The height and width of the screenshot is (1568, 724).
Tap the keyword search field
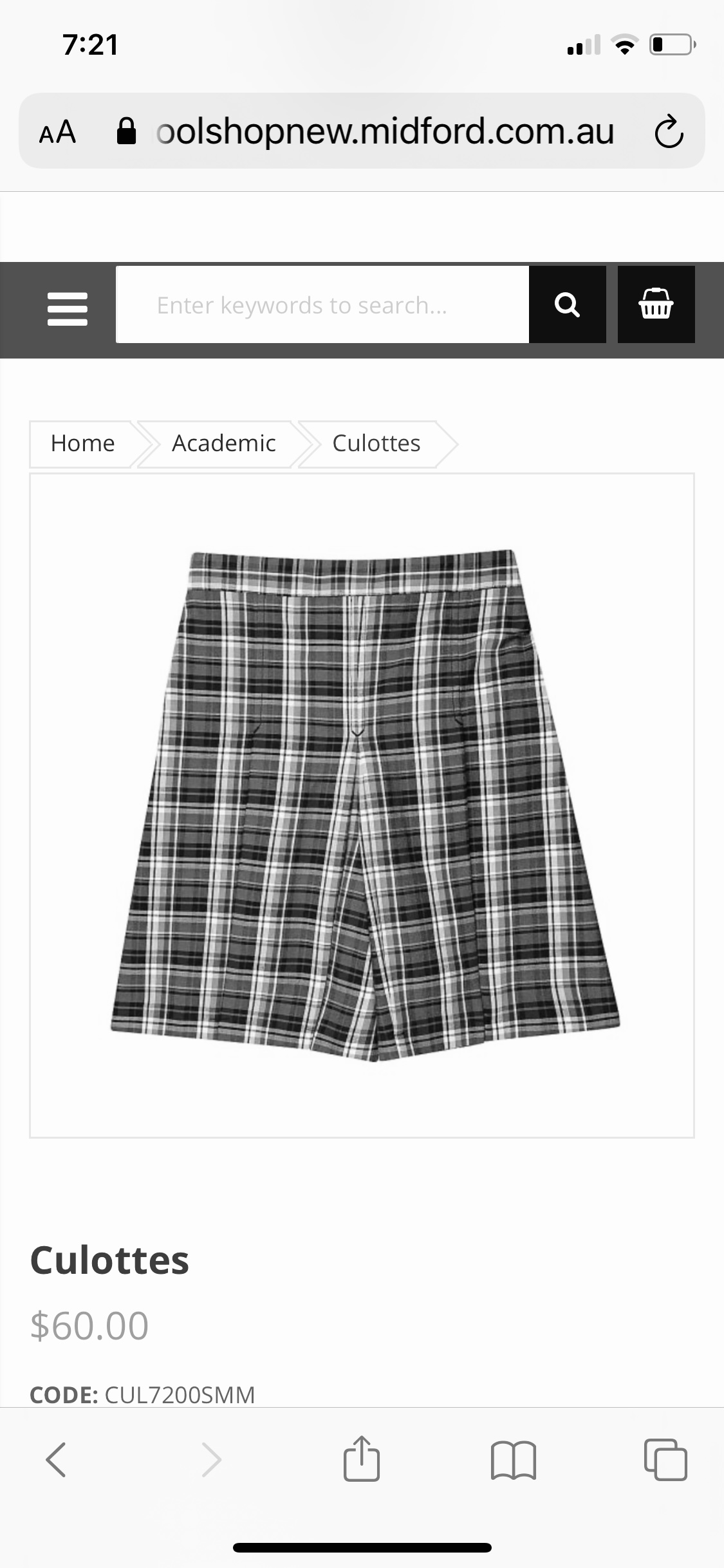tap(322, 304)
